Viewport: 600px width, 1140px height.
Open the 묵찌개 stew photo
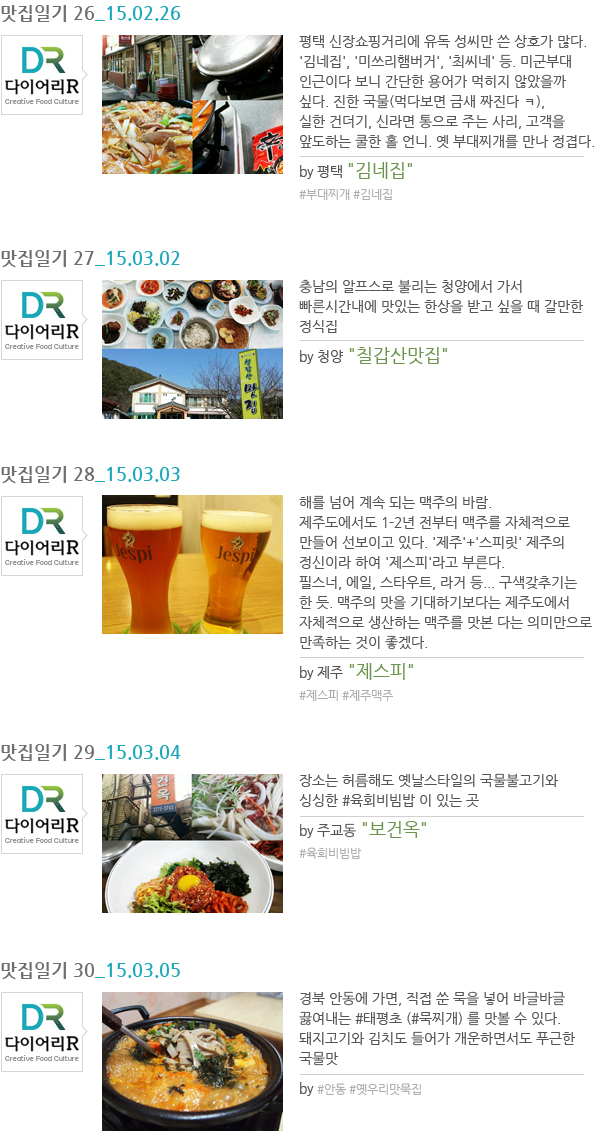click(x=192, y=1061)
